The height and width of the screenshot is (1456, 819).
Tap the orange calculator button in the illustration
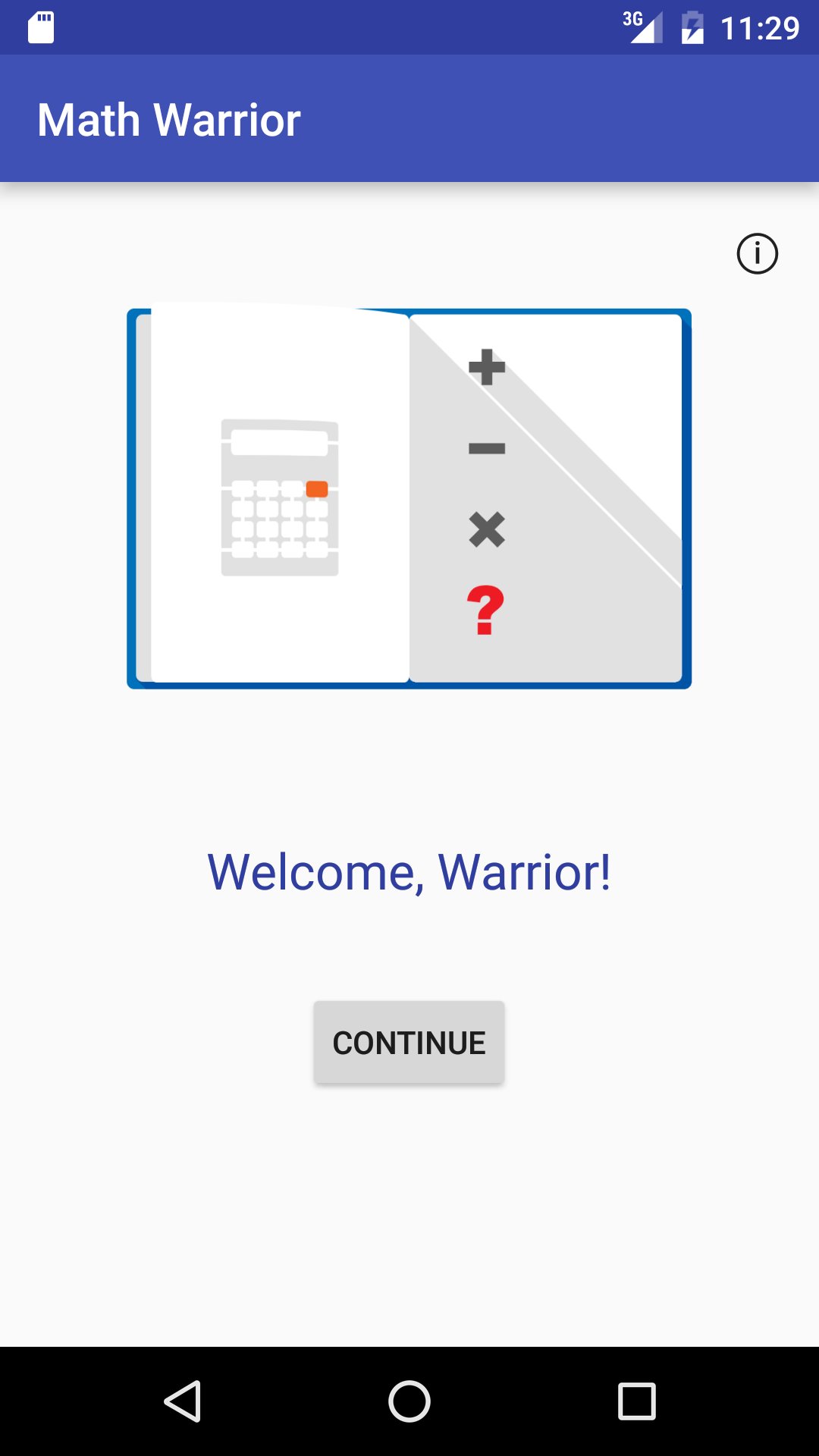[x=316, y=489]
